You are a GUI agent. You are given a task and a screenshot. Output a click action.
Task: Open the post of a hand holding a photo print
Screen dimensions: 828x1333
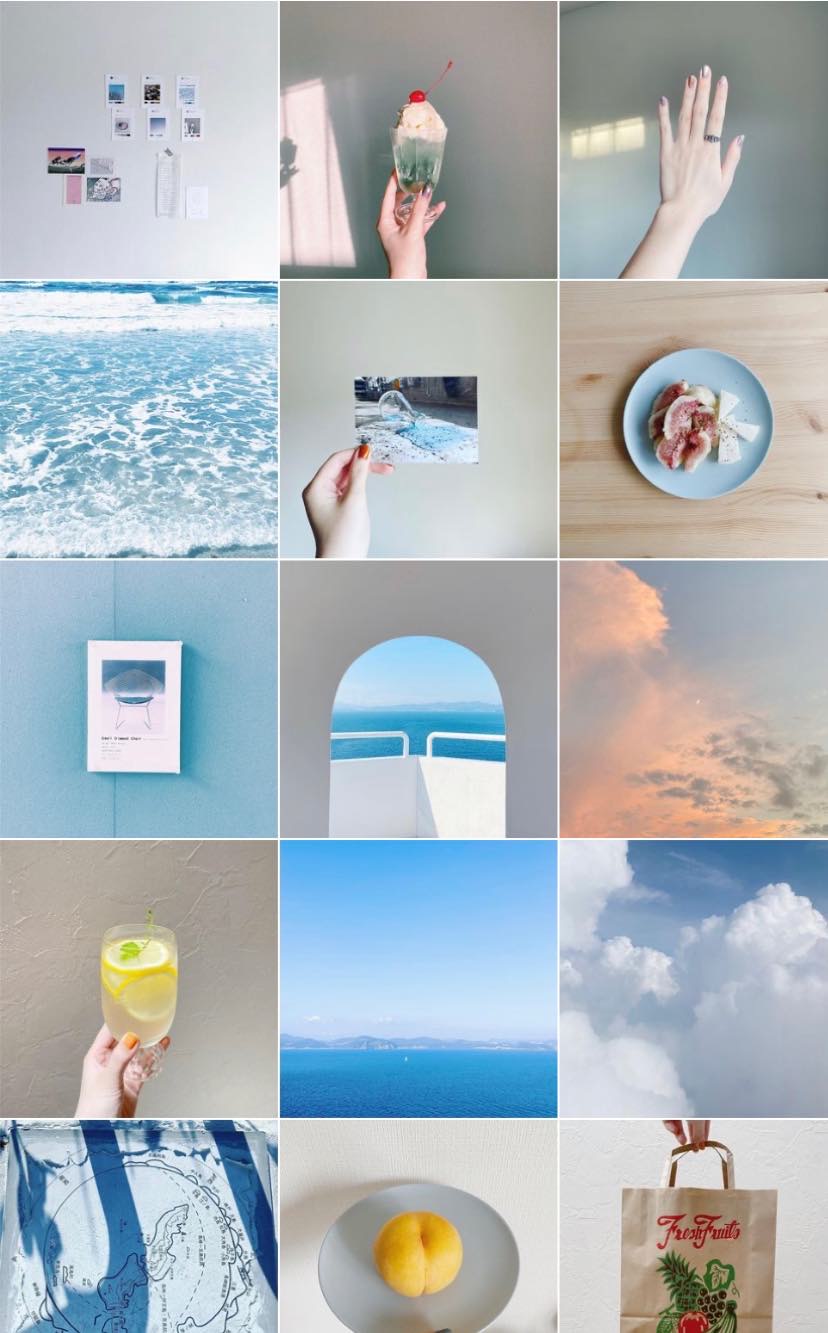click(419, 419)
